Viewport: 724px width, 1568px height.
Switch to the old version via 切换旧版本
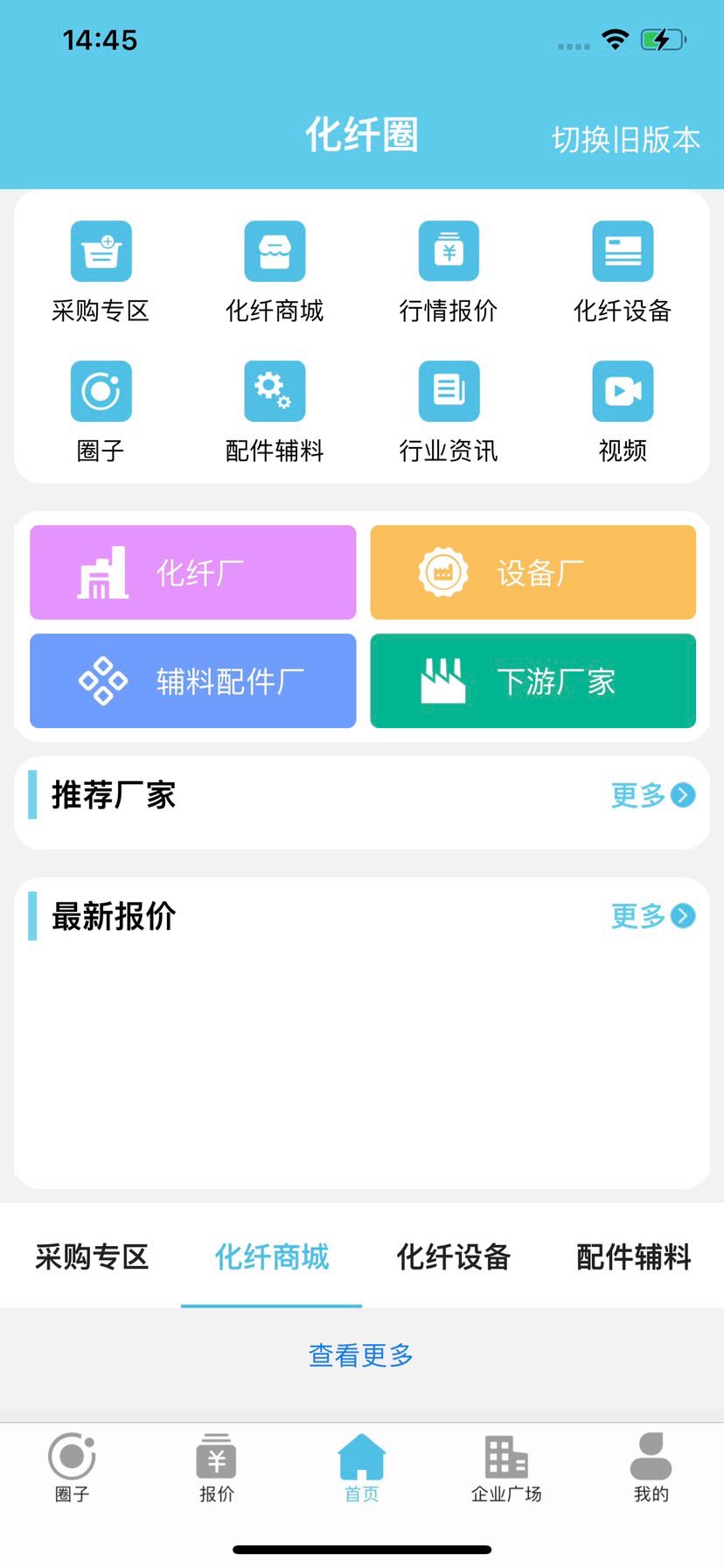(x=625, y=139)
